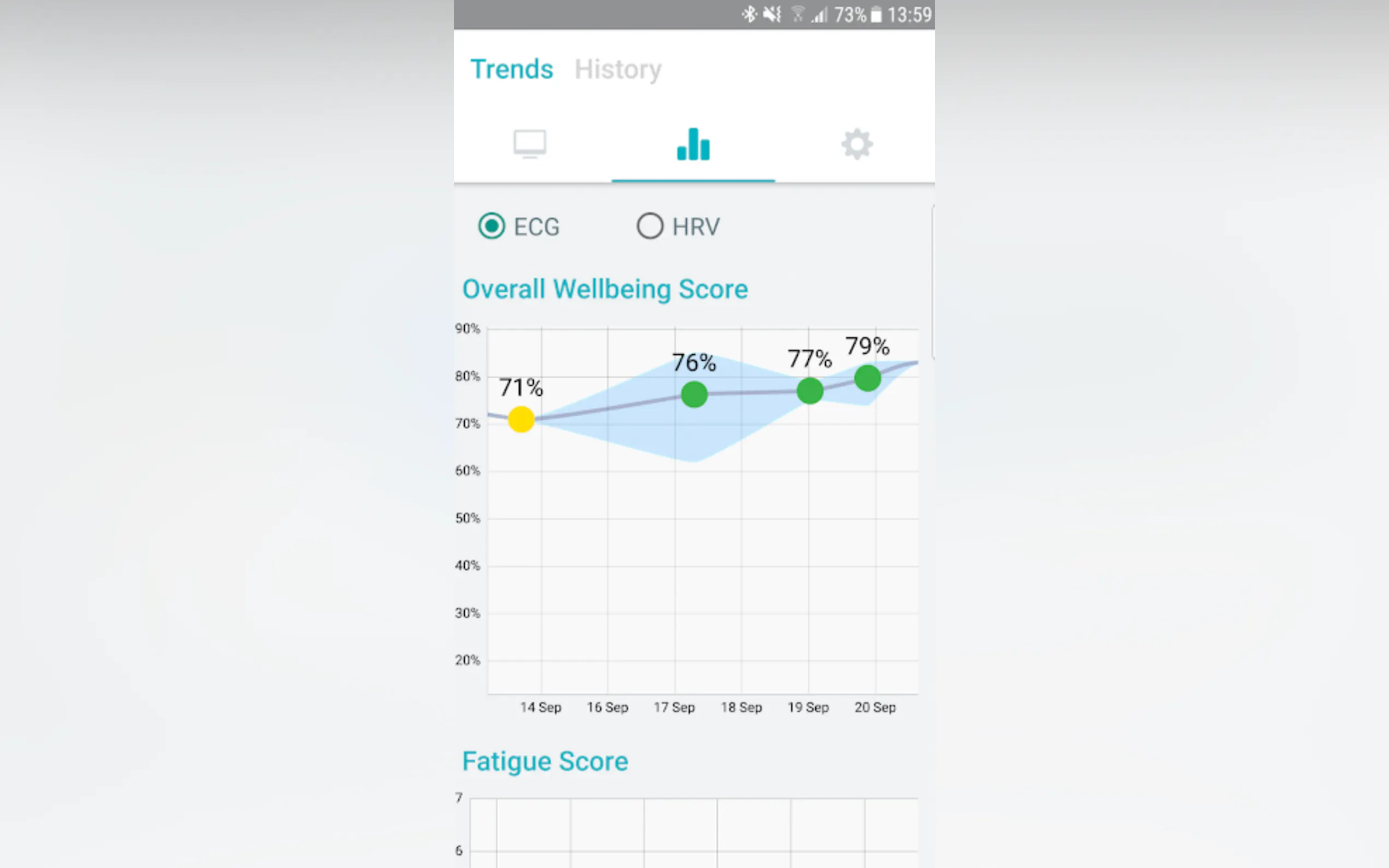Tap the 76% green data point

694,395
